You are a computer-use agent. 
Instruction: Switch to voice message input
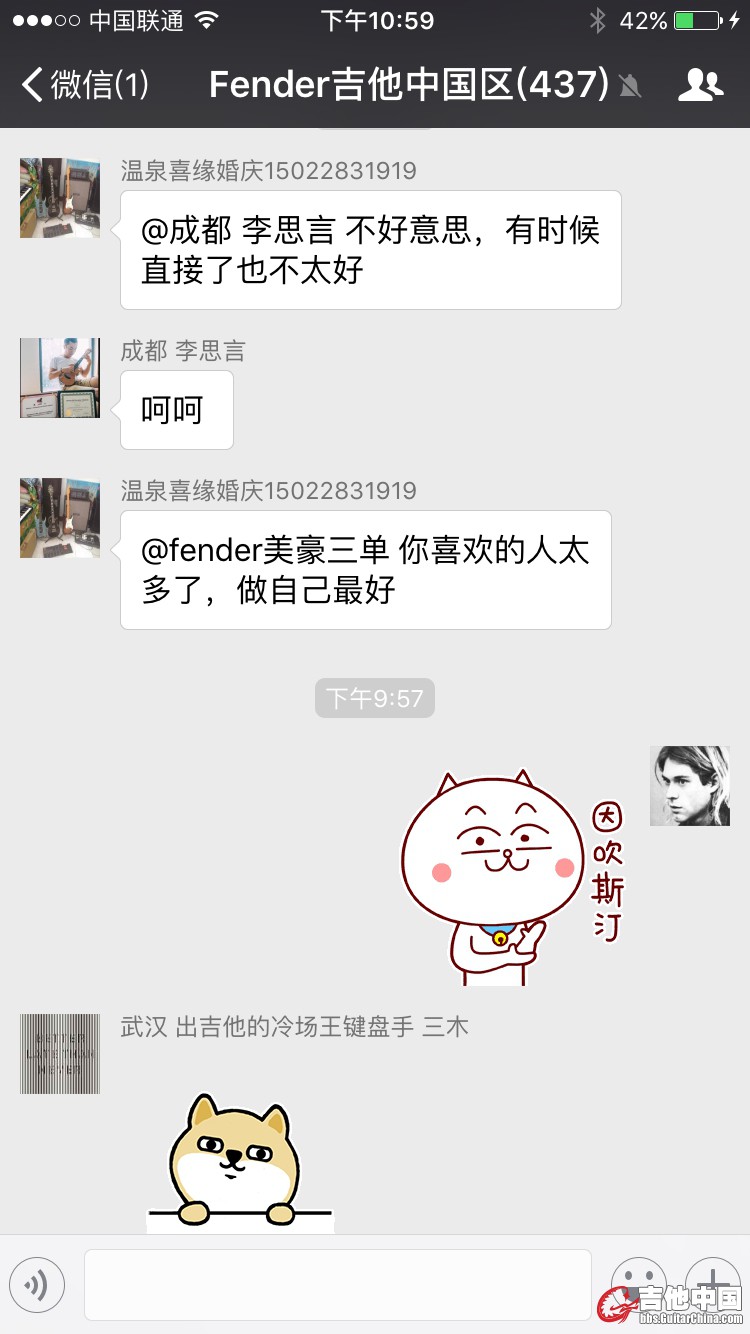tap(37, 1285)
